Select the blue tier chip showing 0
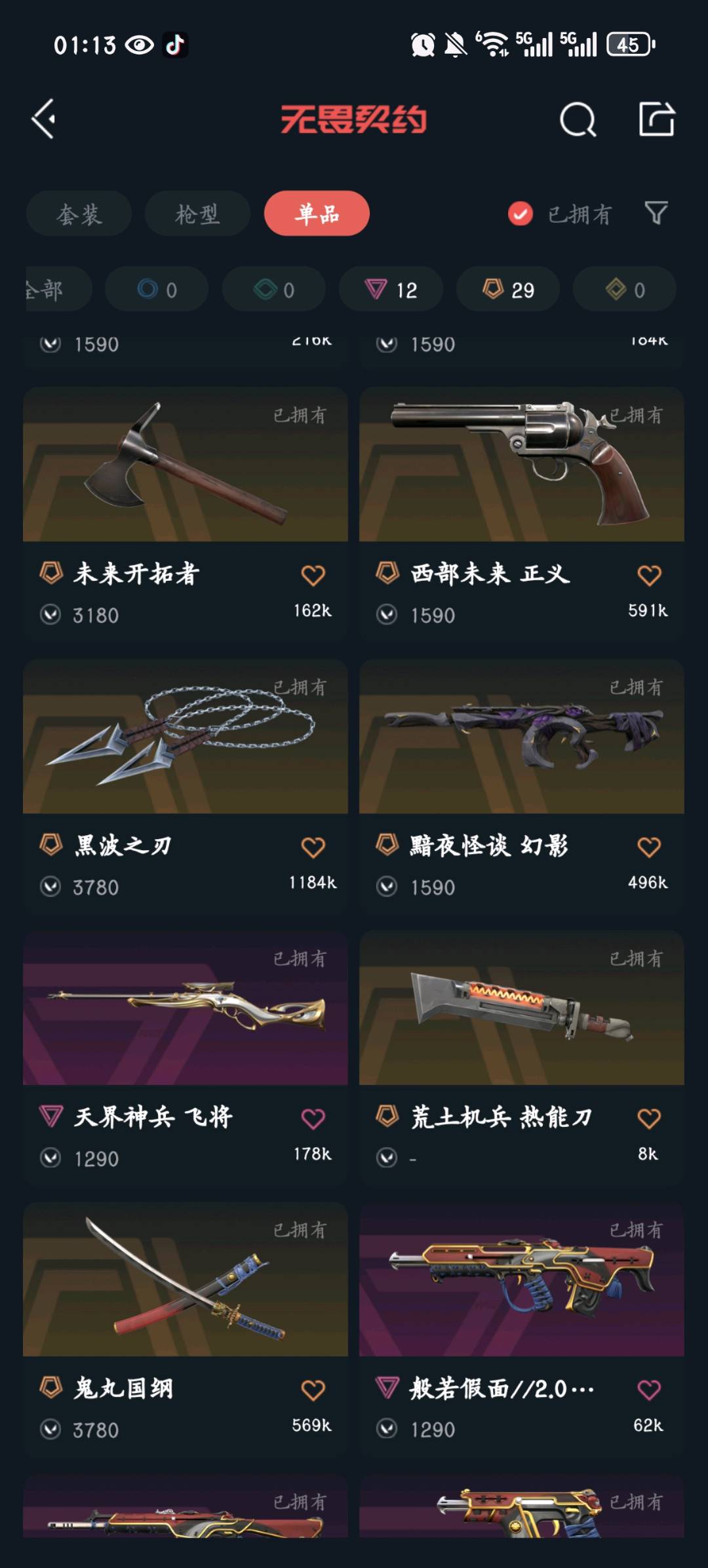The image size is (708, 1568). tap(157, 289)
